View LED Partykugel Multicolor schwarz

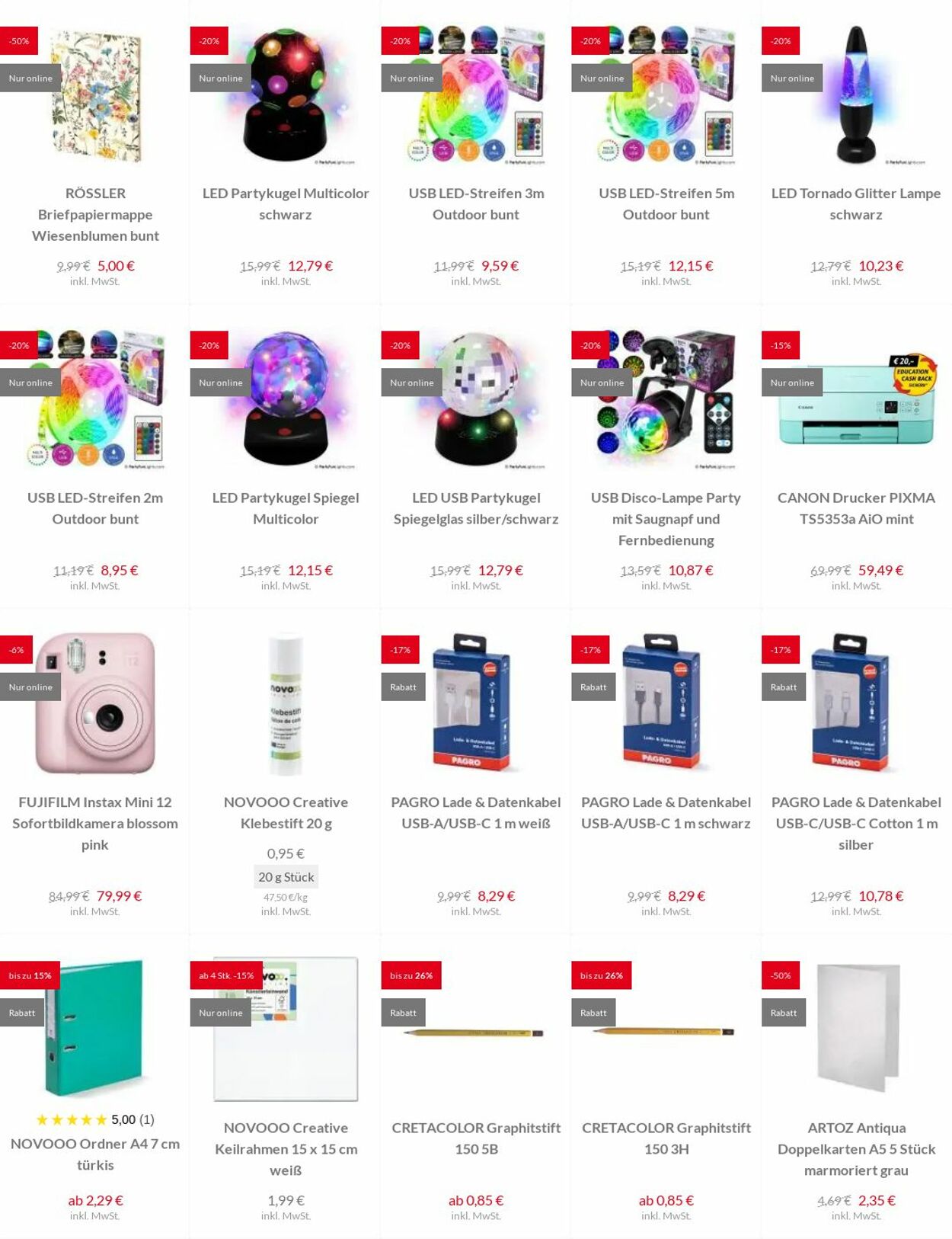[x=286, y=203]
